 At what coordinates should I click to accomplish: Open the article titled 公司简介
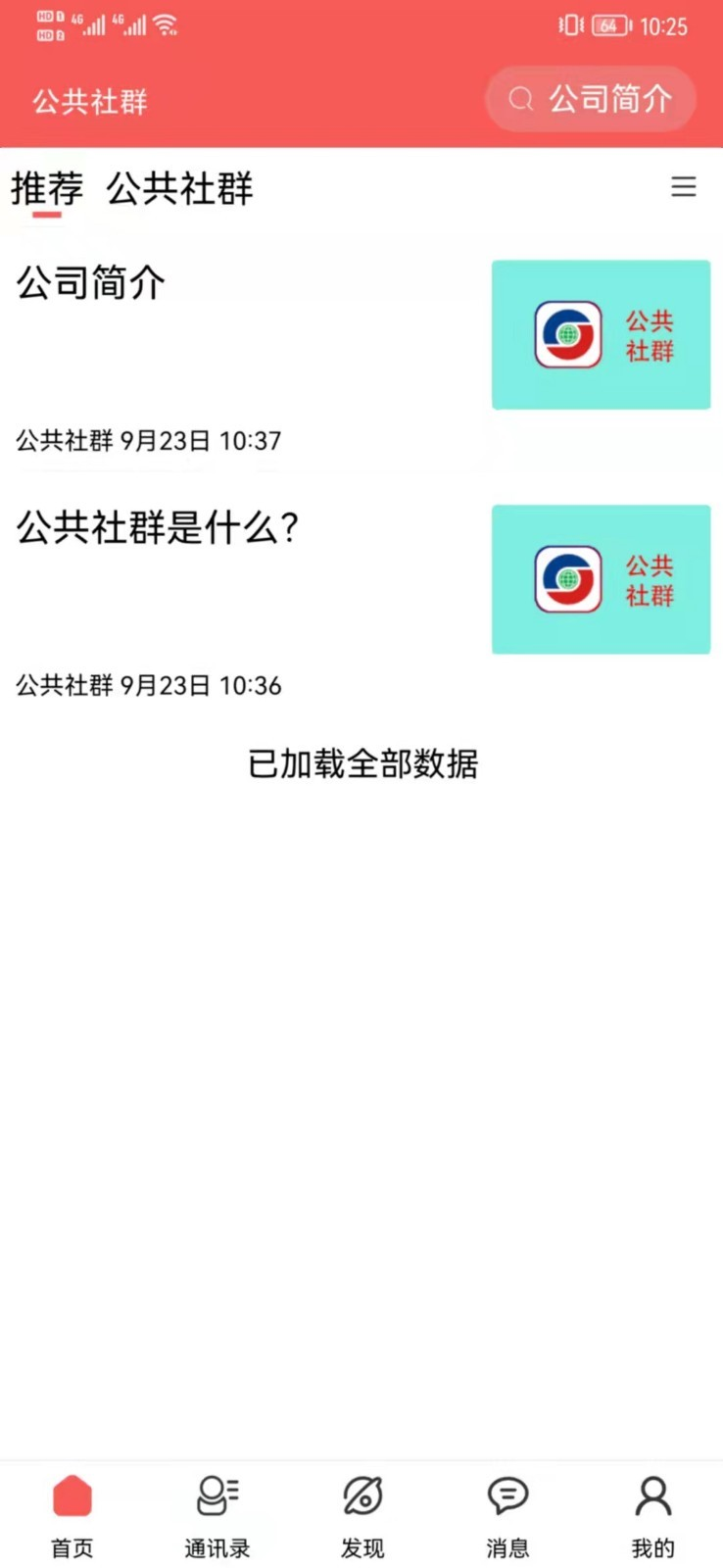[90, 283]
